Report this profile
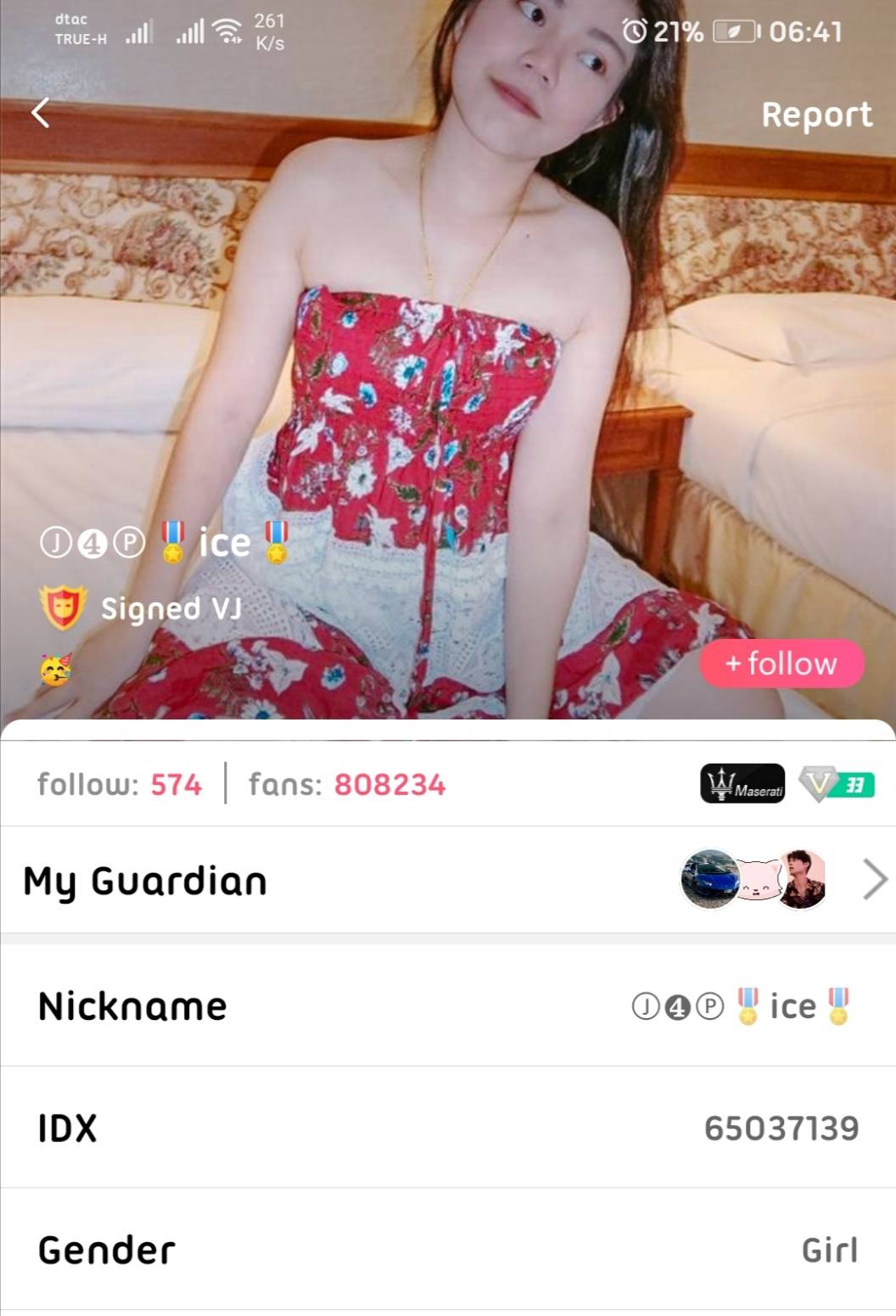This screenshot has width=896, height=1316. click(815, 115)
